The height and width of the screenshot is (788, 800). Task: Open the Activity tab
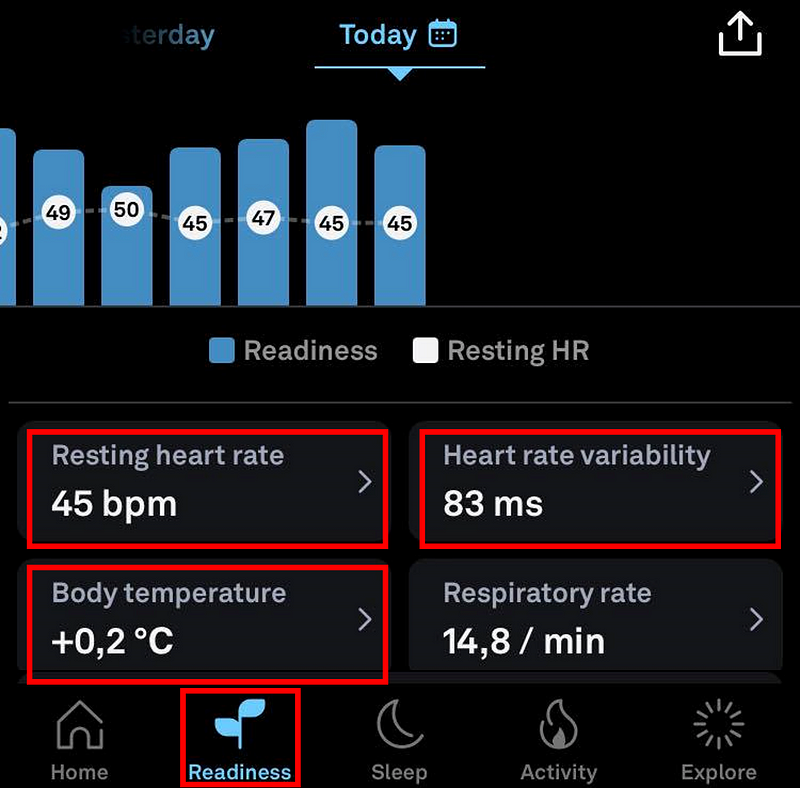(x=558, y=742)
